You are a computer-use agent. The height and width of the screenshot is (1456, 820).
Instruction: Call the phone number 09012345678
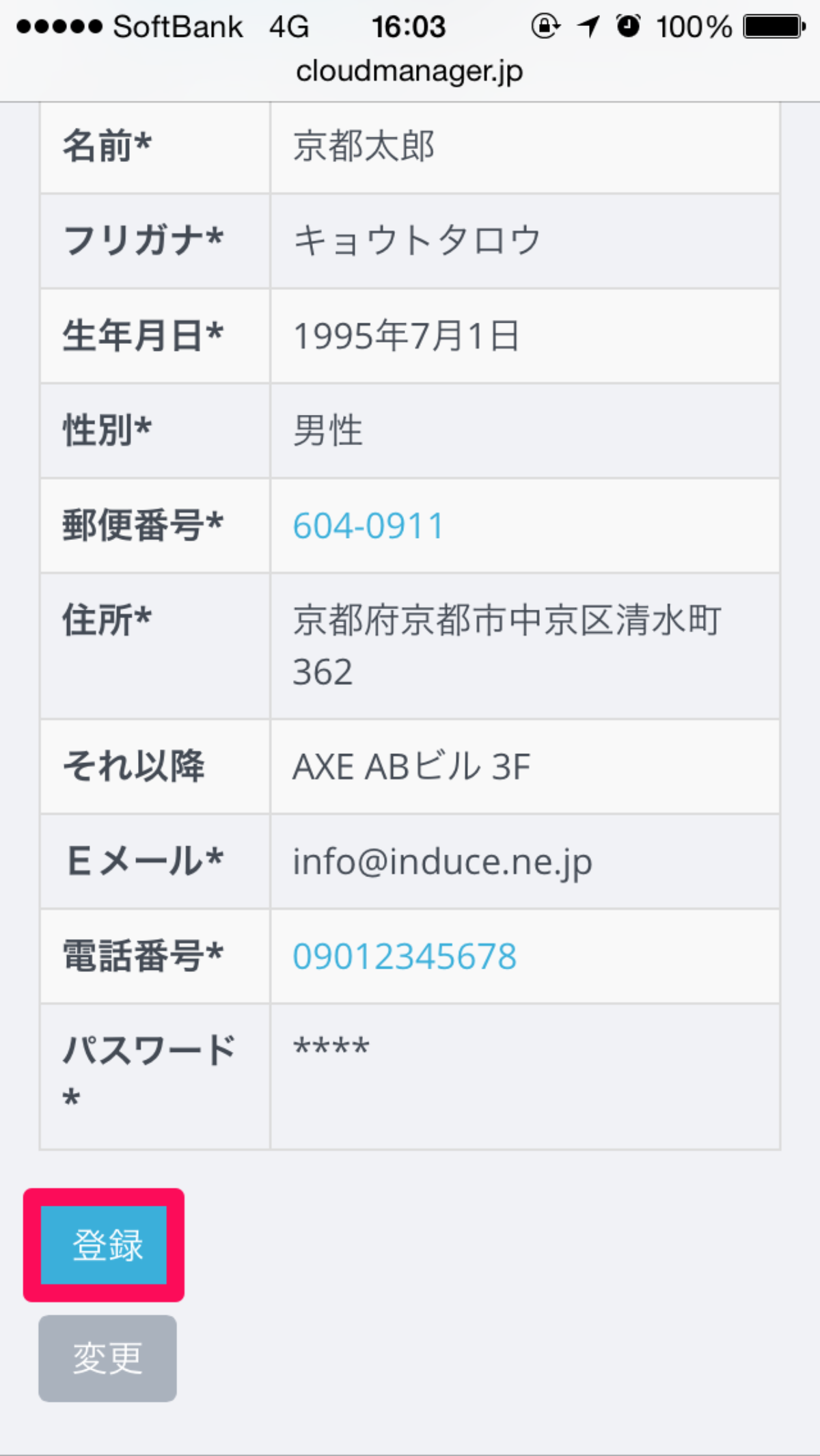[405, 956]
